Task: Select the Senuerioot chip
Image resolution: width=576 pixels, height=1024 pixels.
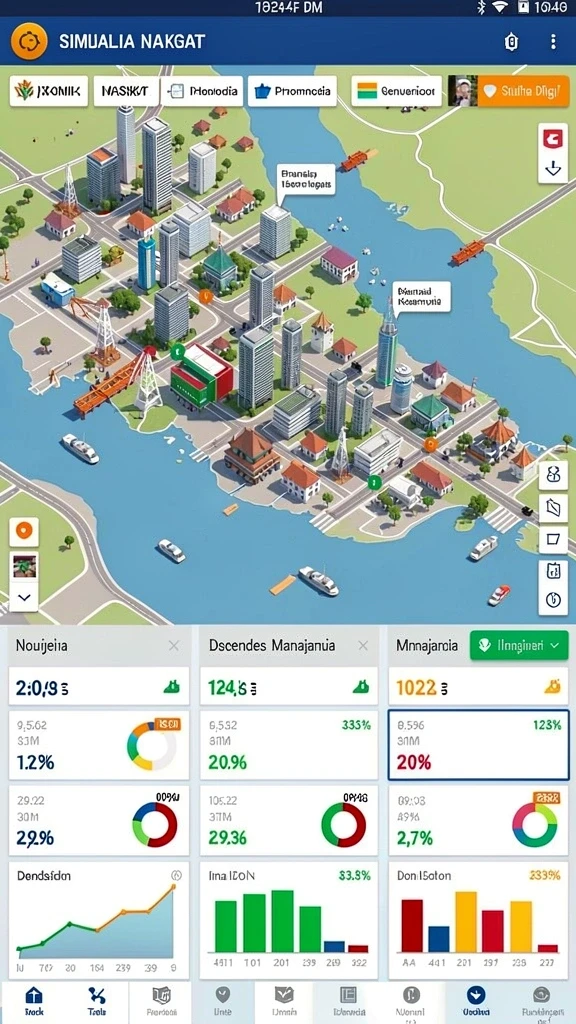Action: coord(396,91)
